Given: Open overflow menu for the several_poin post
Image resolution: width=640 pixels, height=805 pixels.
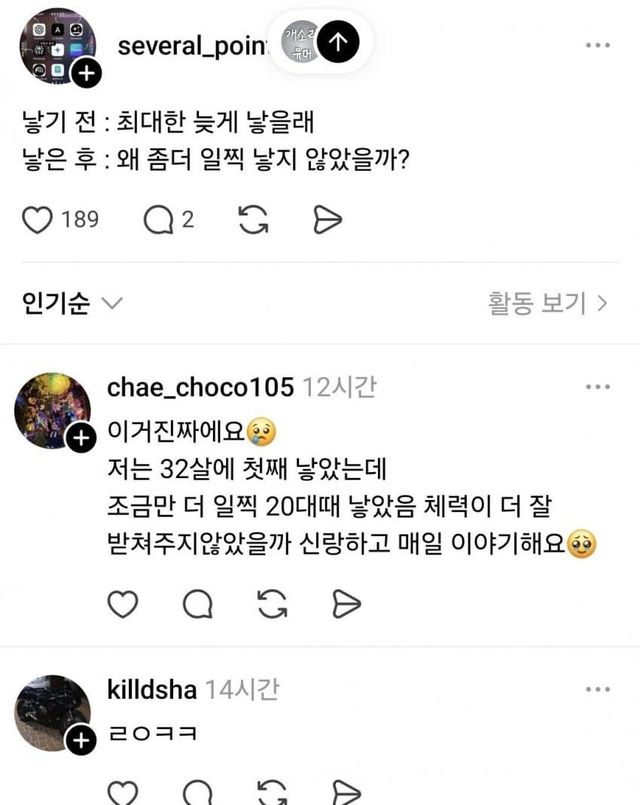Looking at the screenshot, I should click(598, 46).
